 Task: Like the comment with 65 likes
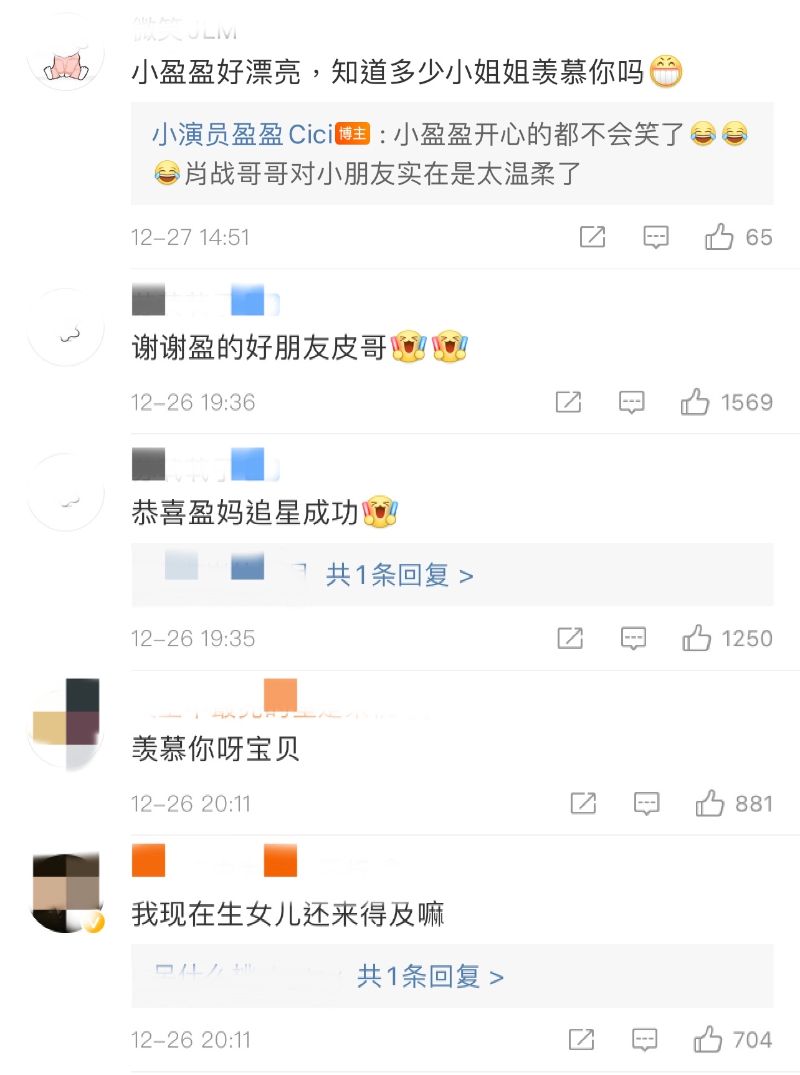coord(720,237)
